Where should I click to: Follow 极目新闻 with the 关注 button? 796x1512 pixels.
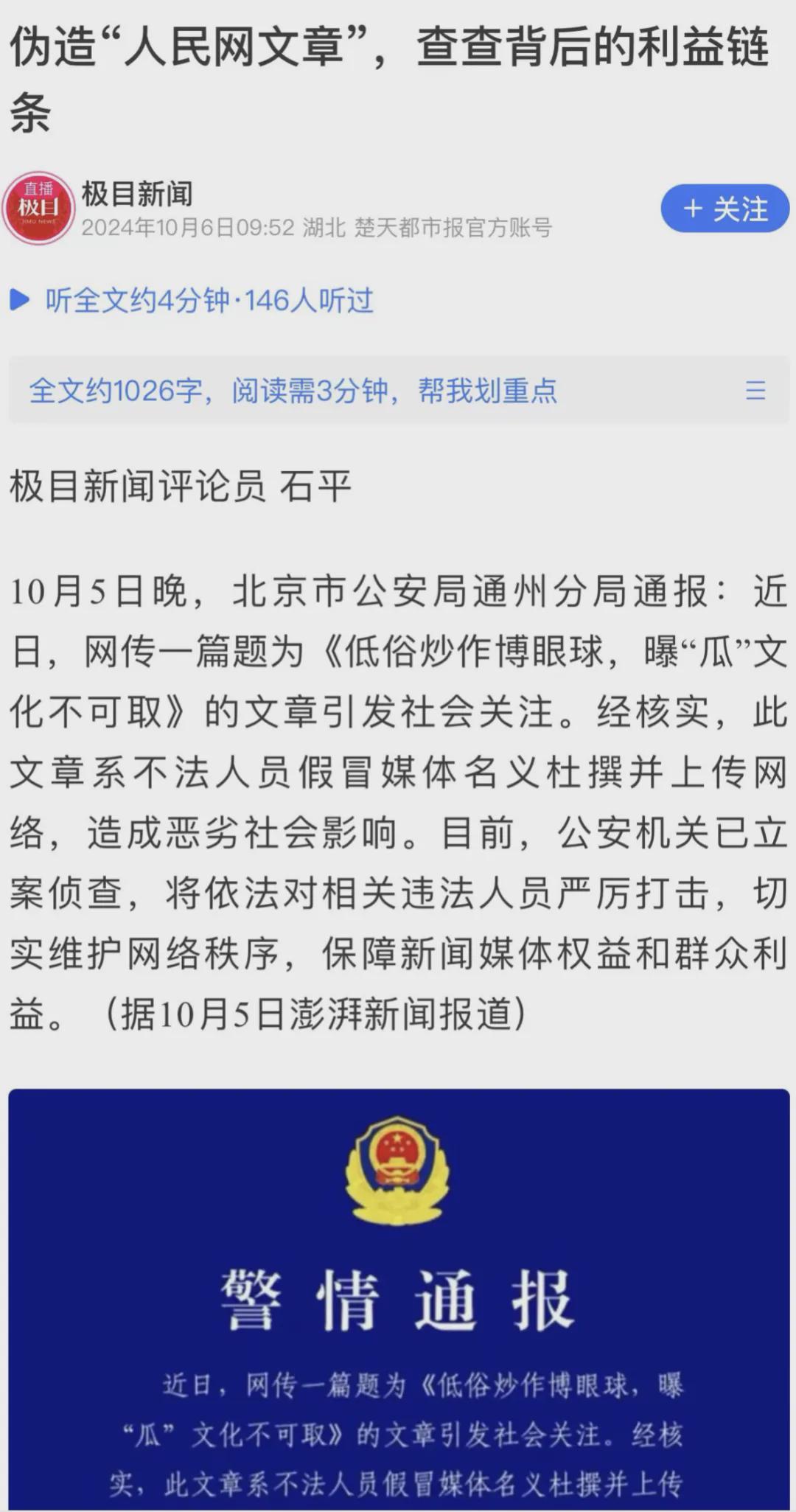[725, 209]
